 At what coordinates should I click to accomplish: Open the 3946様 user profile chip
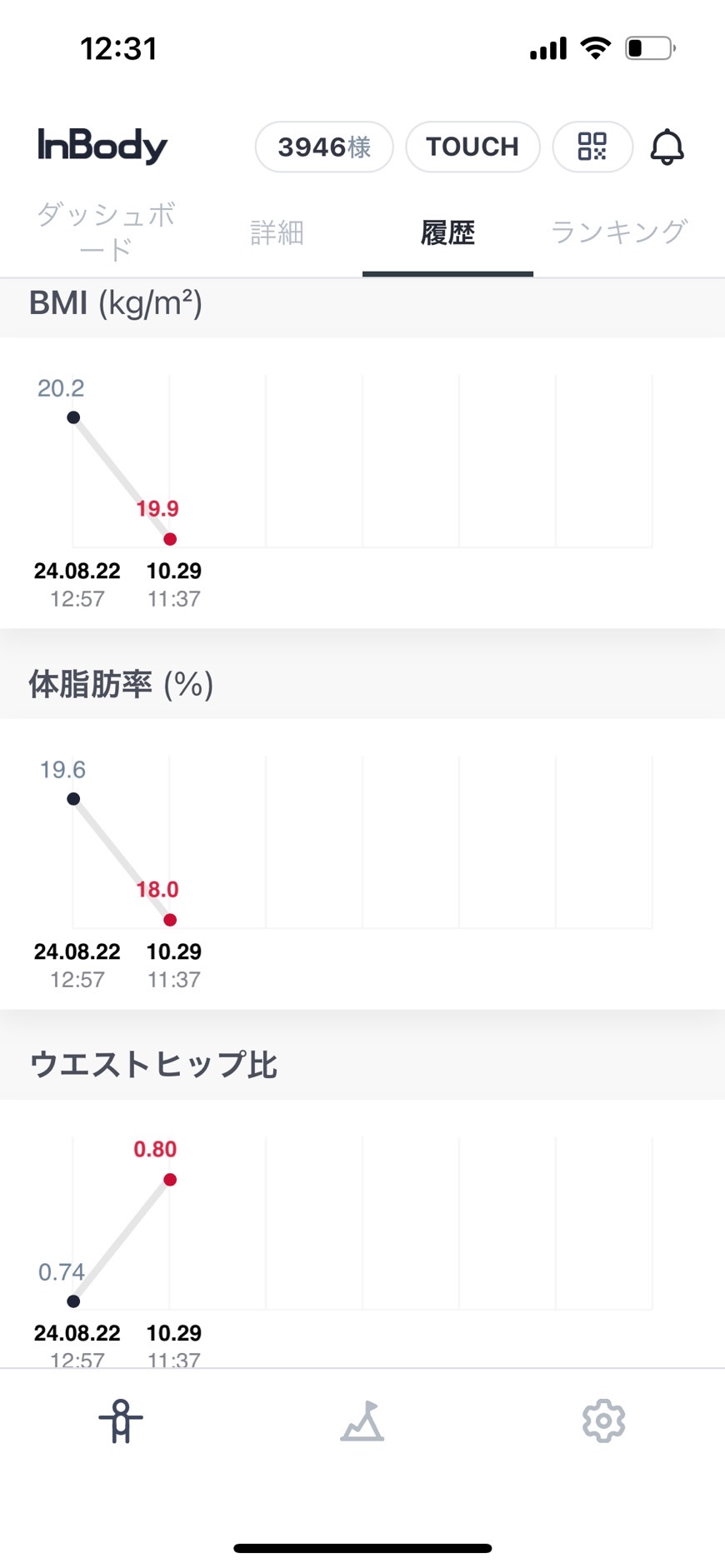pyautogui.click(x=323, y=147)
